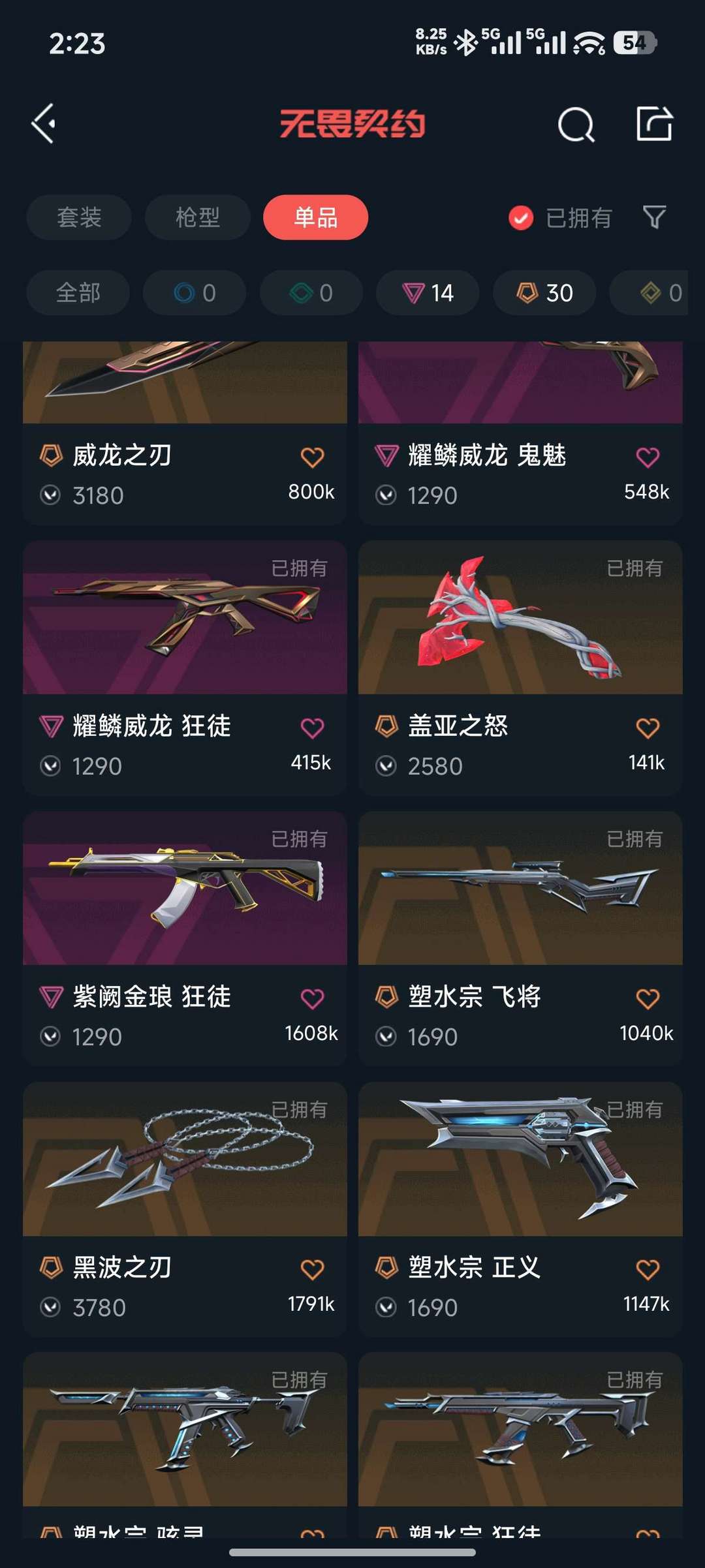
Task: Select the pink tier filter showing 14
Action: click(x=427, y=292)
